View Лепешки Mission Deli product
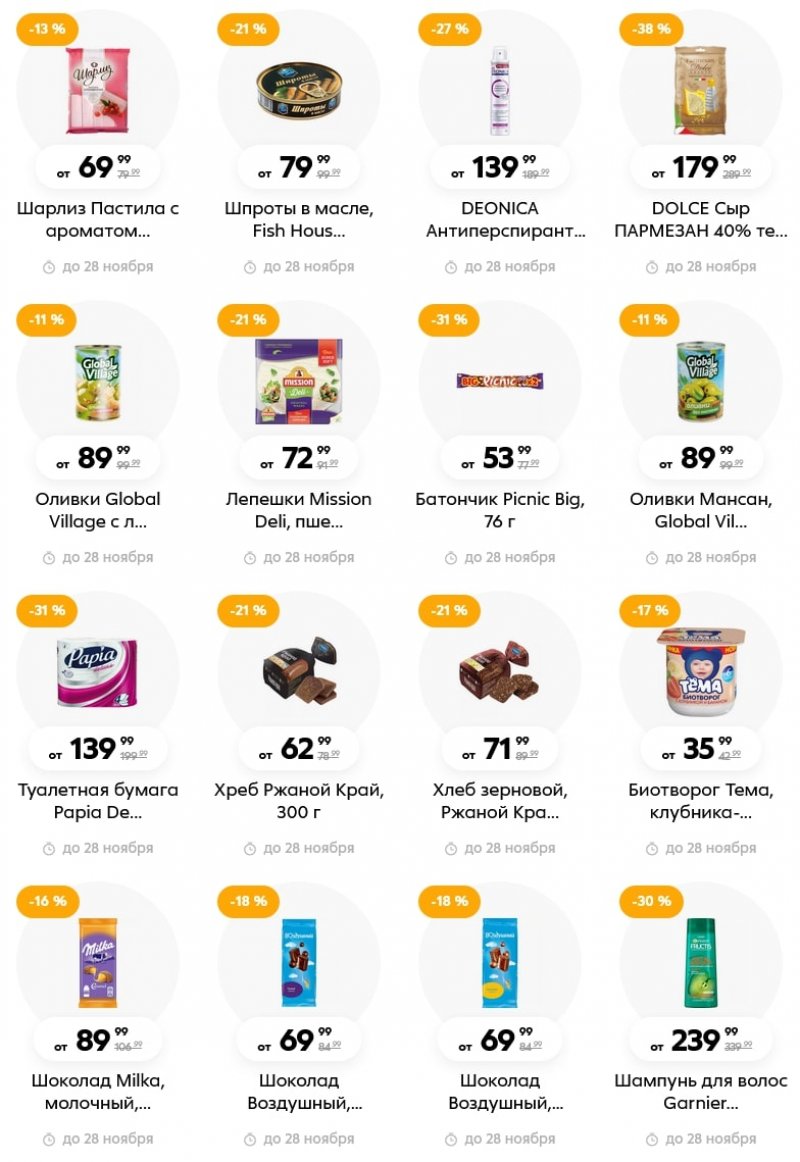 click(x=299, y=385)
